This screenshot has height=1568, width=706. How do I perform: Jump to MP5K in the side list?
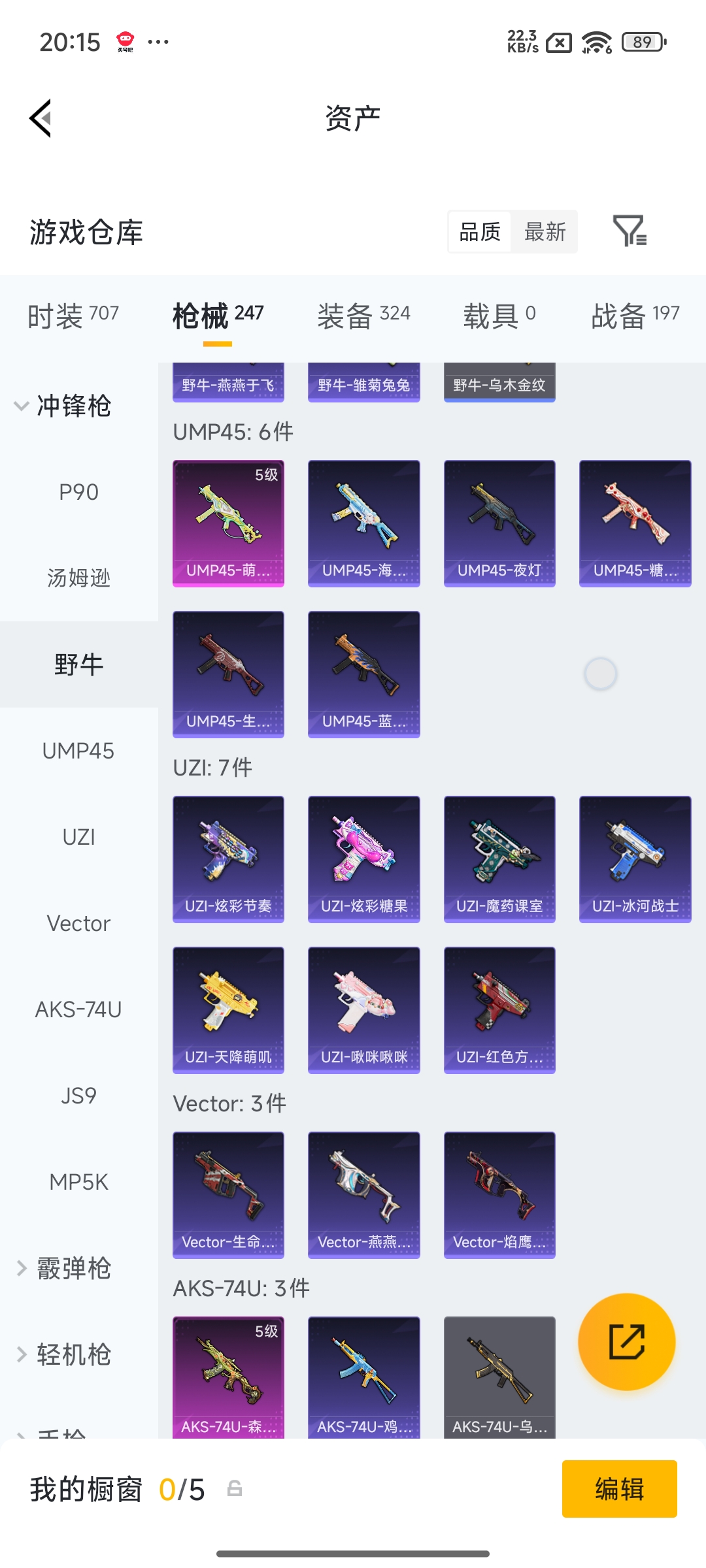coord(78,1182)
